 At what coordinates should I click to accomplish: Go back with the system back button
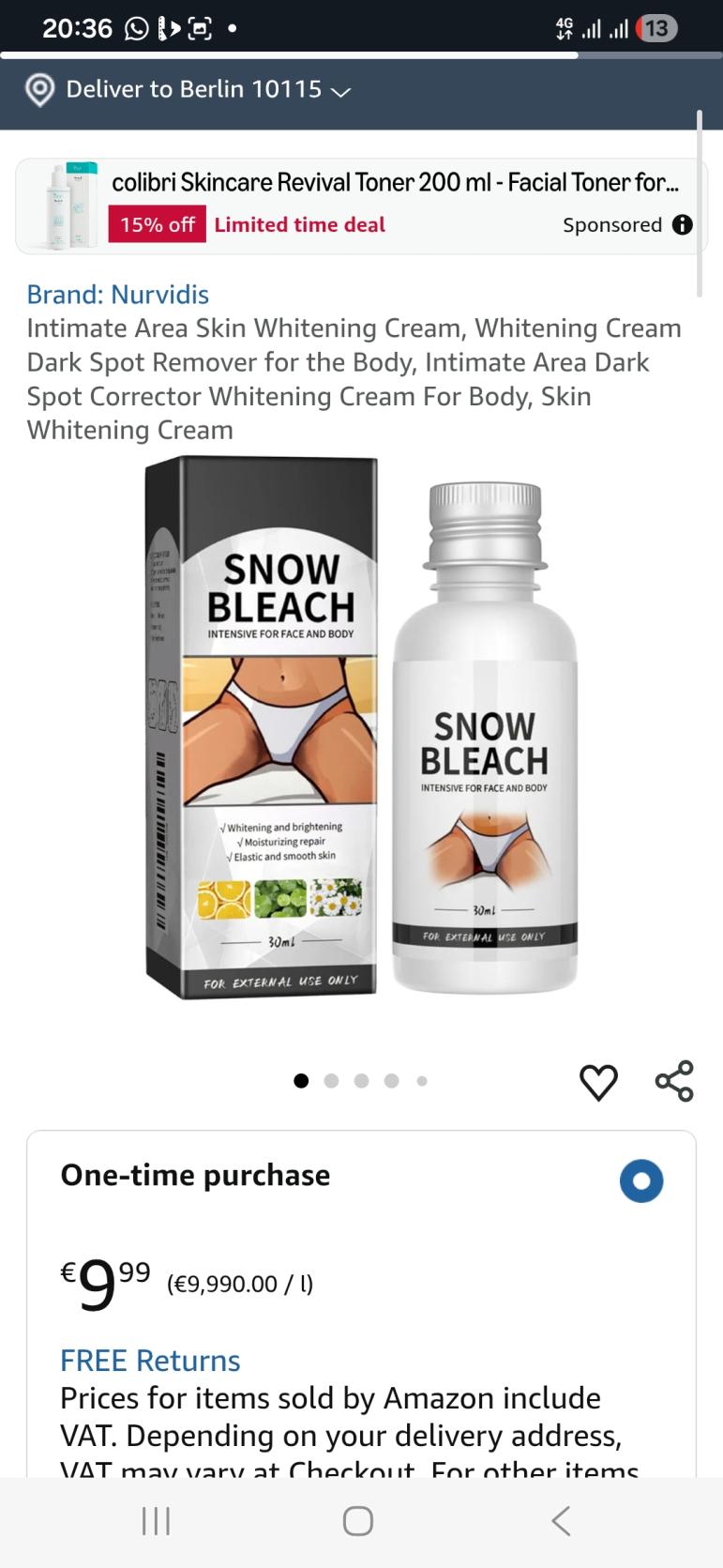tap(561, 1521)
